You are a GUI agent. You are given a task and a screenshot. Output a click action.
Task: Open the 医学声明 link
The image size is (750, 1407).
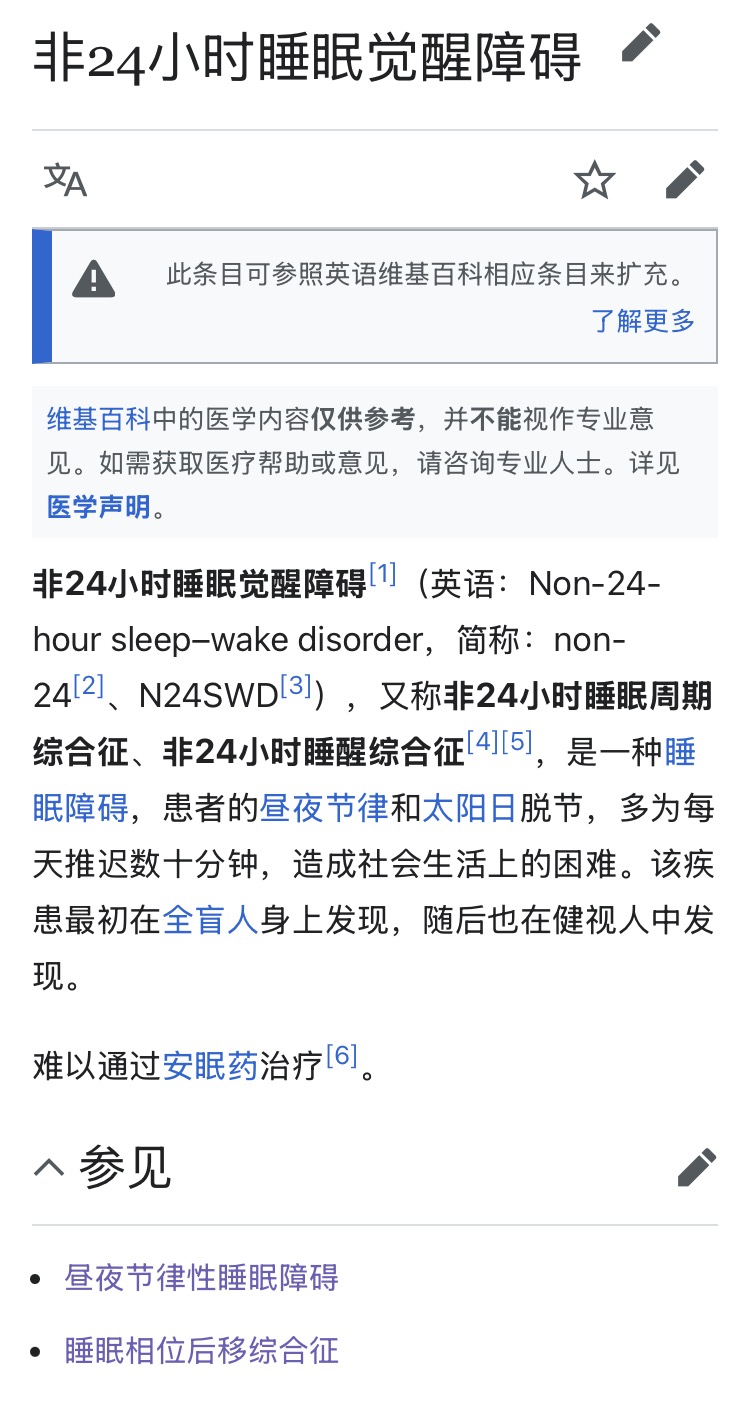pos(99,507)
